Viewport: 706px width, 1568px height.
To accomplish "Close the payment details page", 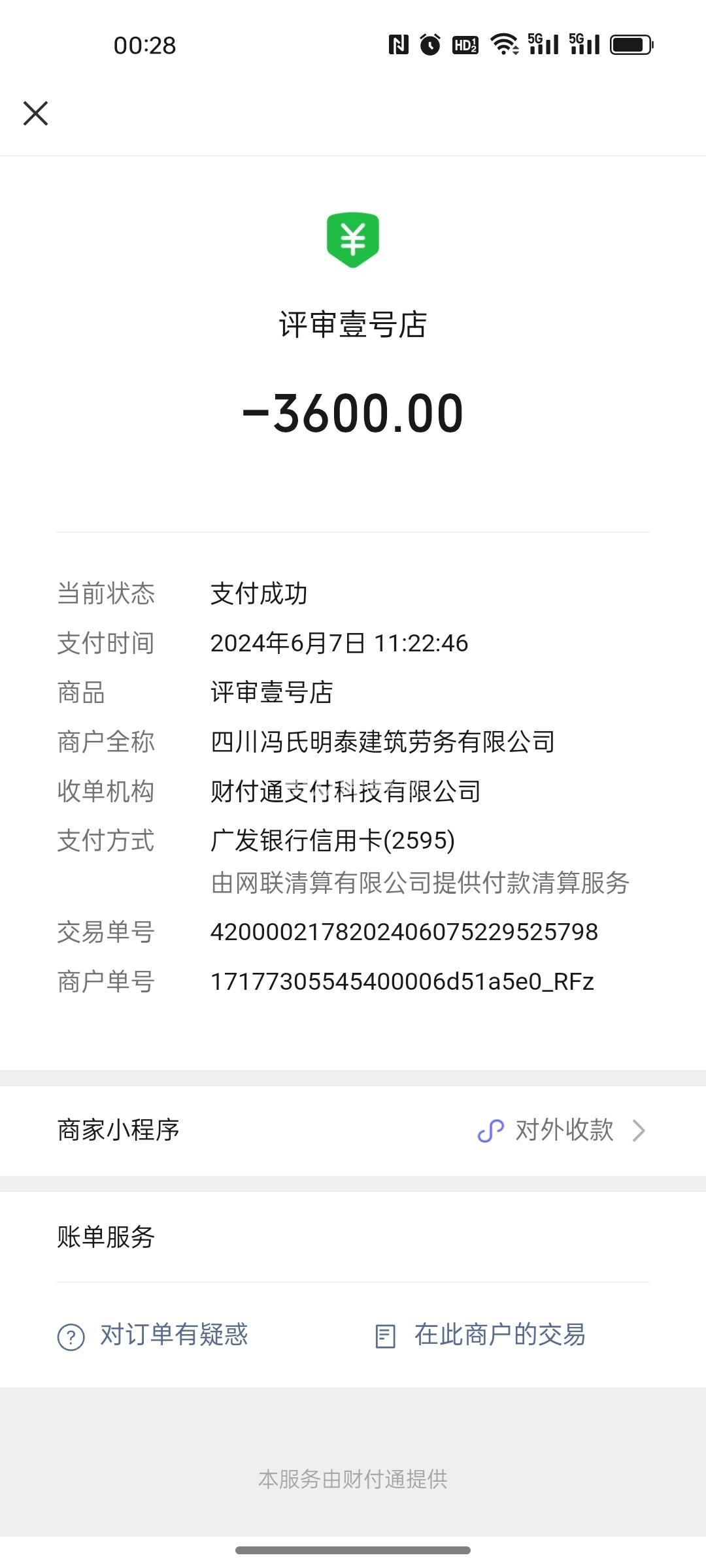I will 35,113.
